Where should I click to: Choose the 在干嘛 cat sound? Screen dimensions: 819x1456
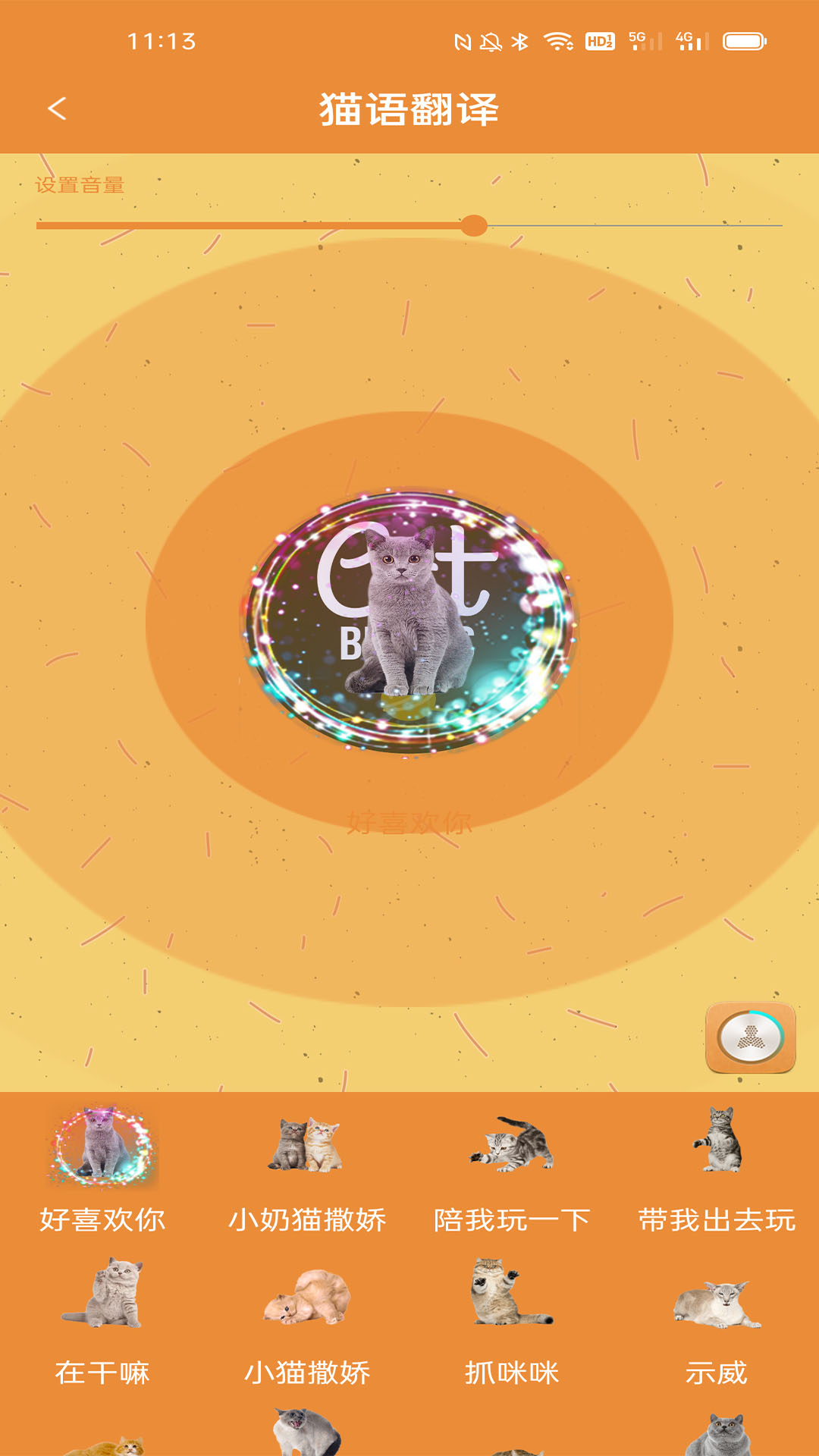(102, 1319)
